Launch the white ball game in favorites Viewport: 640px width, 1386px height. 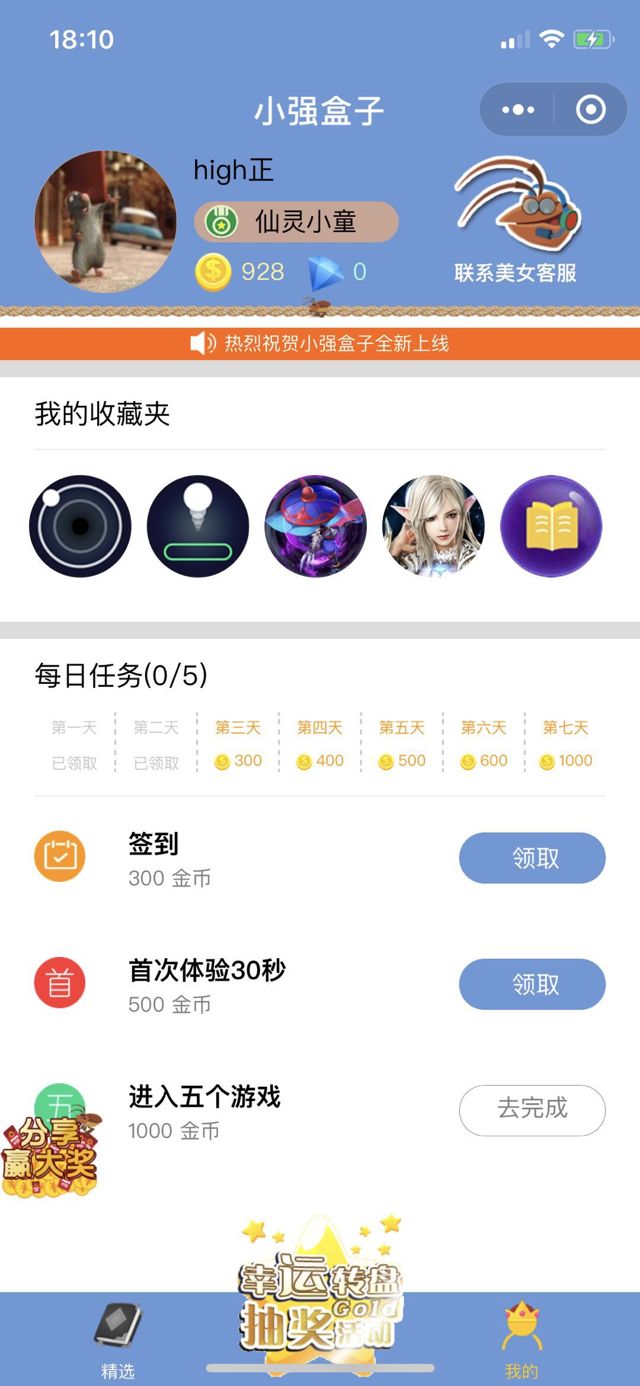(198, 526)
